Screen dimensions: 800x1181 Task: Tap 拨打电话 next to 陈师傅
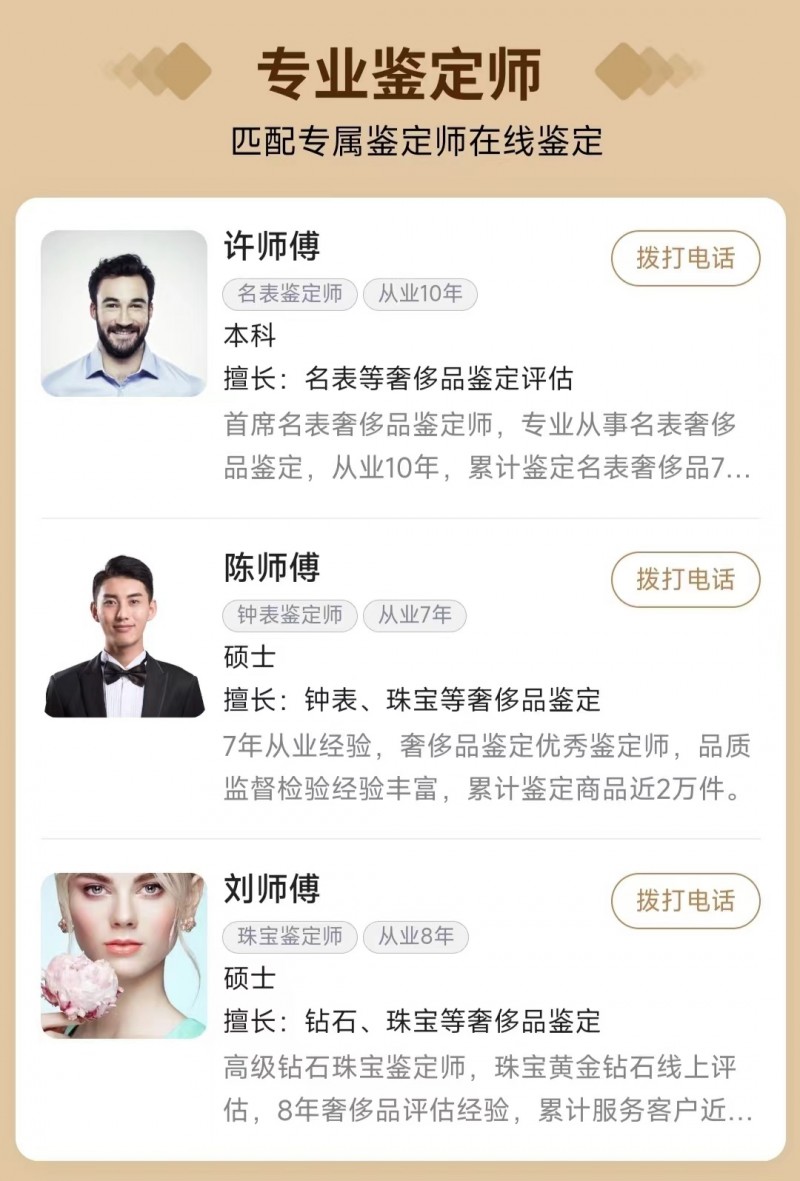coord(685,579)
